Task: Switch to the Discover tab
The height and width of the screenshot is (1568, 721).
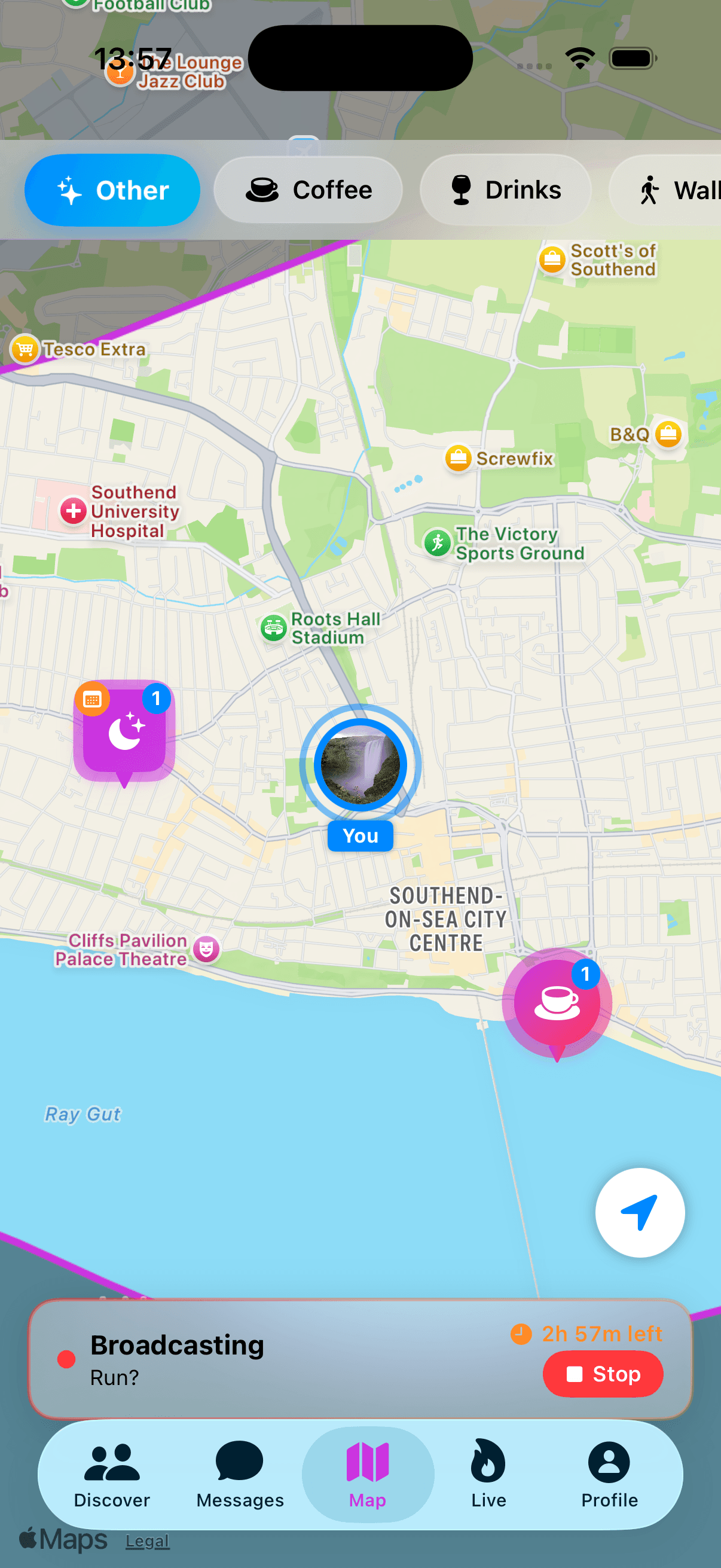Action: point(112,1473)
